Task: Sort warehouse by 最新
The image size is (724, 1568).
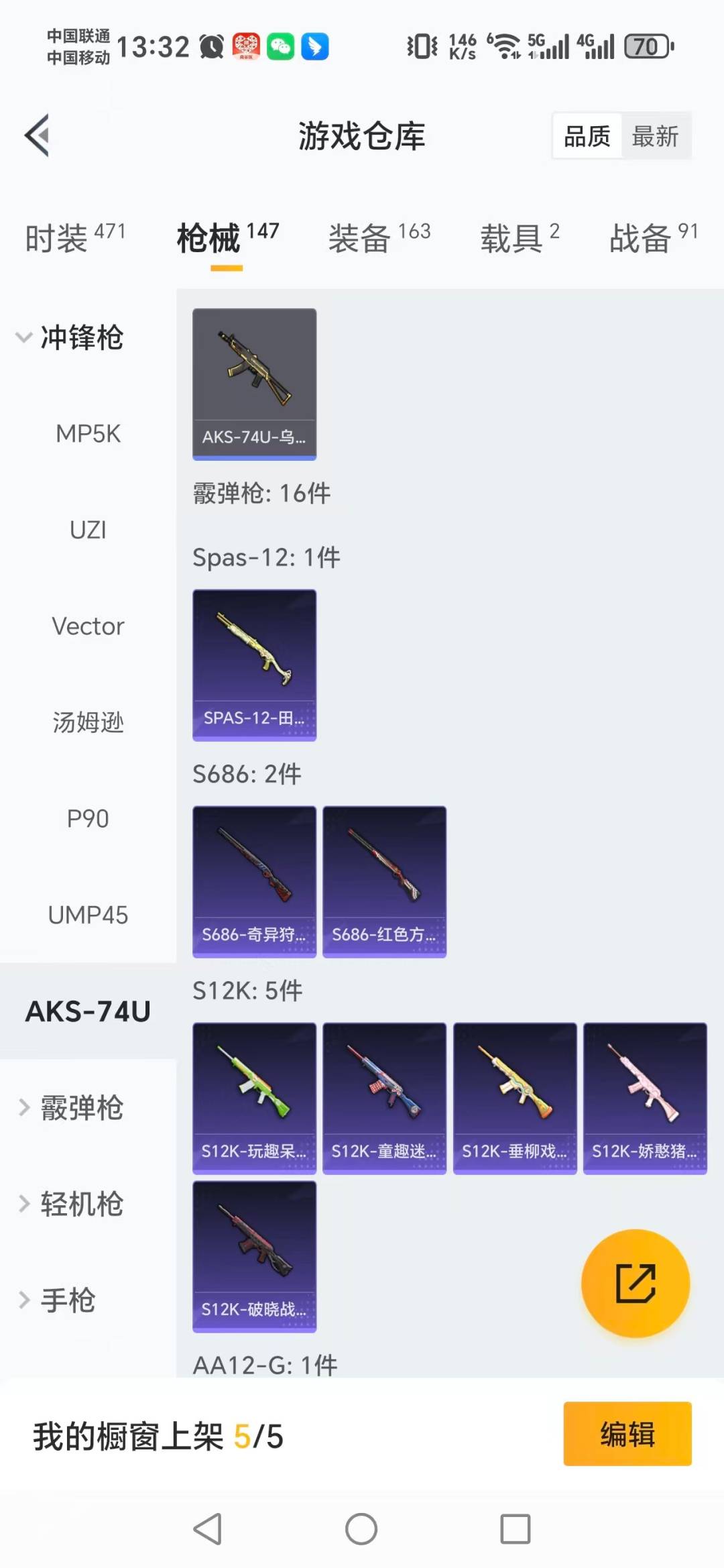Action: coord(655,136)
